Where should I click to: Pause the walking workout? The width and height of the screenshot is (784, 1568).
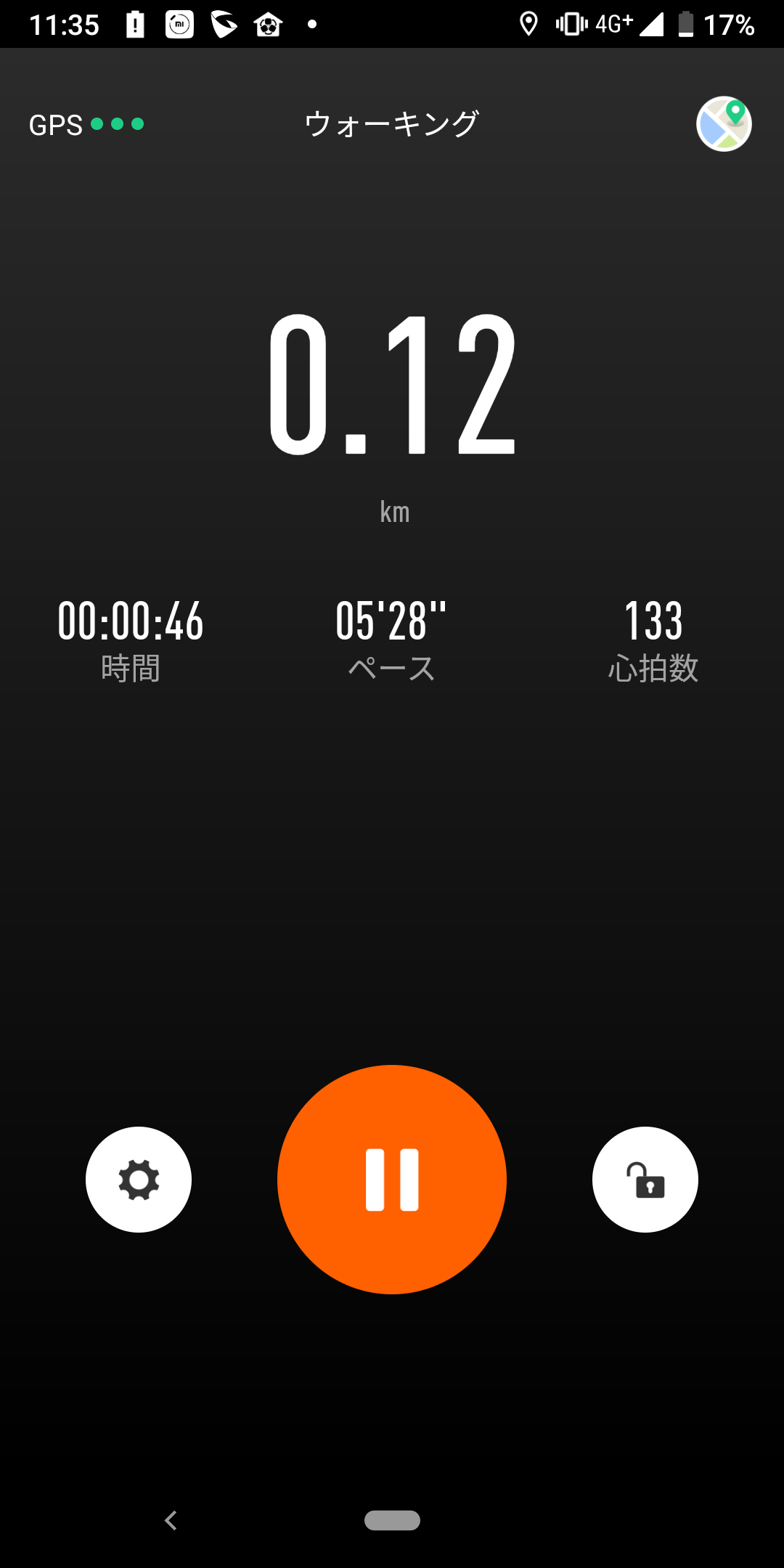(392, 1180)
